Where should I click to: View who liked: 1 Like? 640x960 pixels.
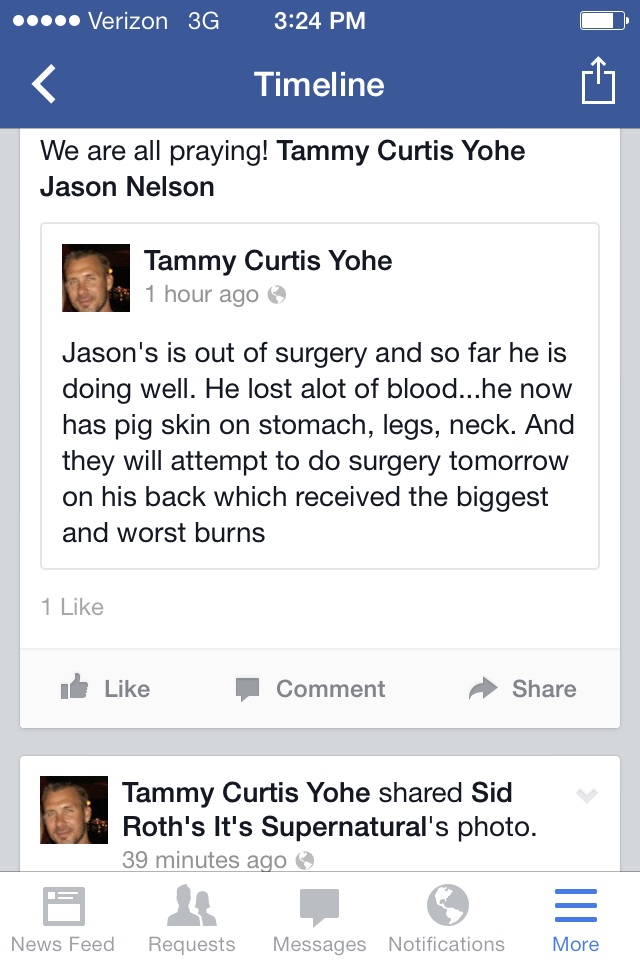click(x=72, y=607)
